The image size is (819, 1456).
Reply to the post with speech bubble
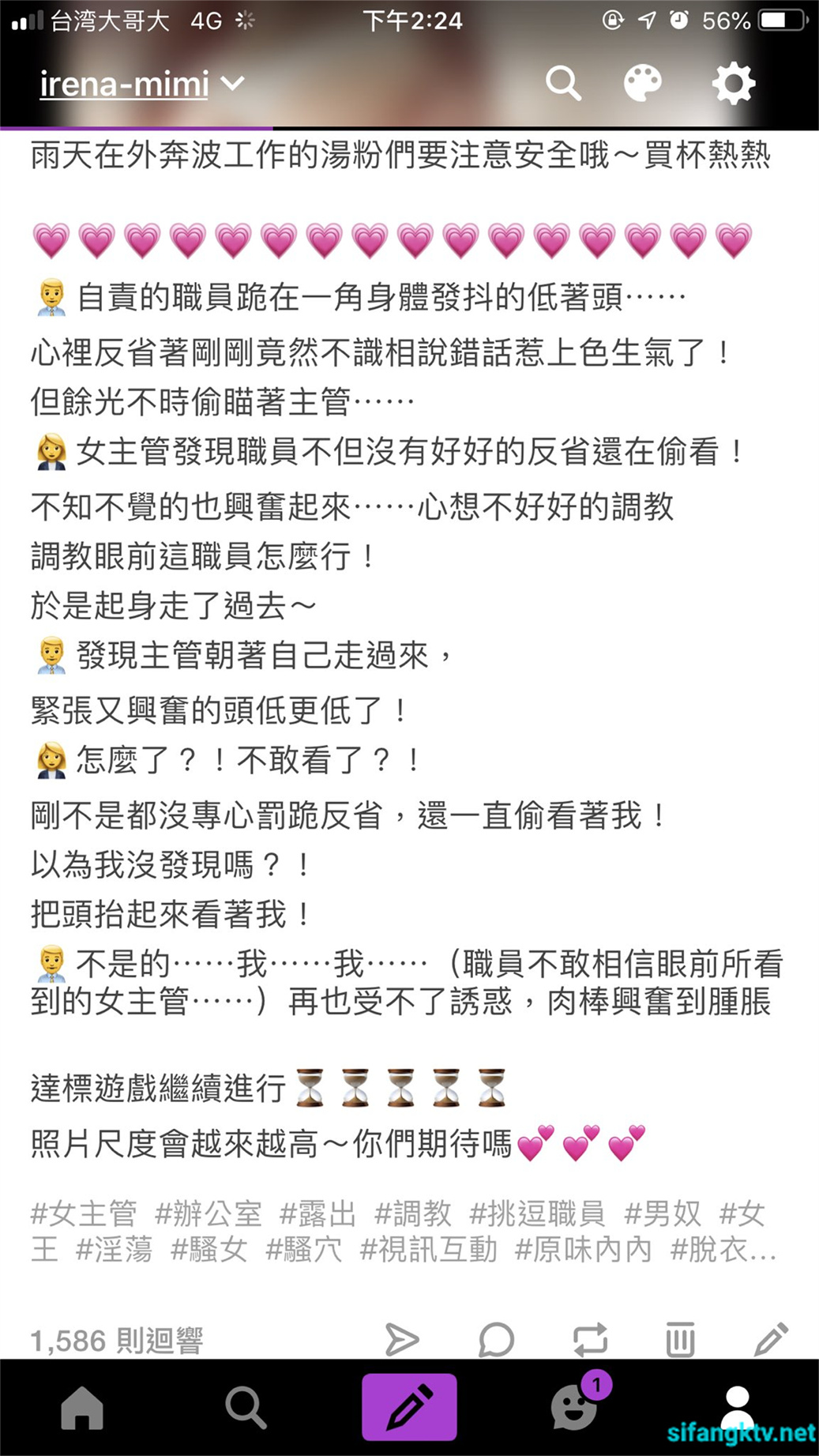coord(496,1339)
